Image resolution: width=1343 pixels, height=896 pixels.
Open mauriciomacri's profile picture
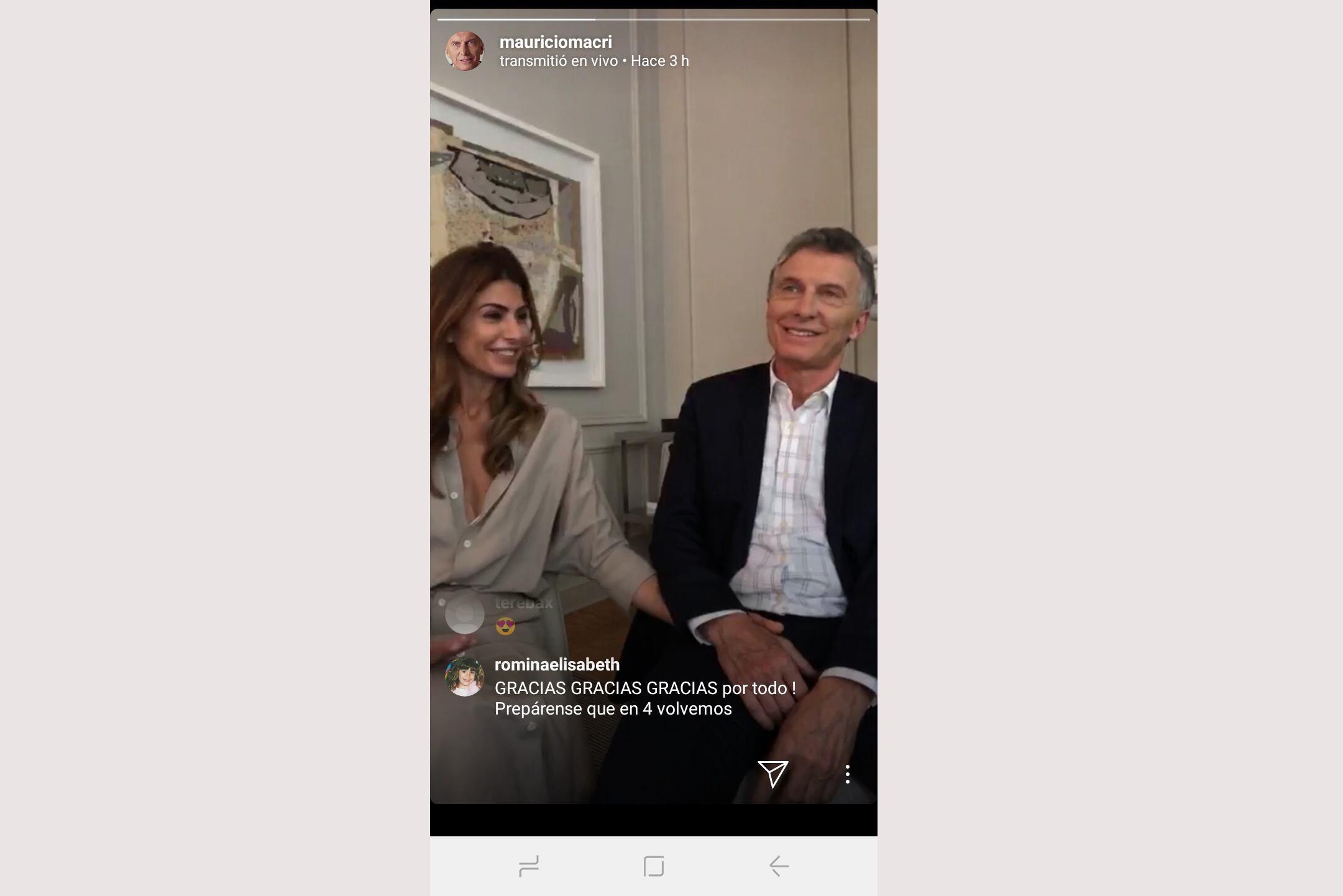coord(464,51)
